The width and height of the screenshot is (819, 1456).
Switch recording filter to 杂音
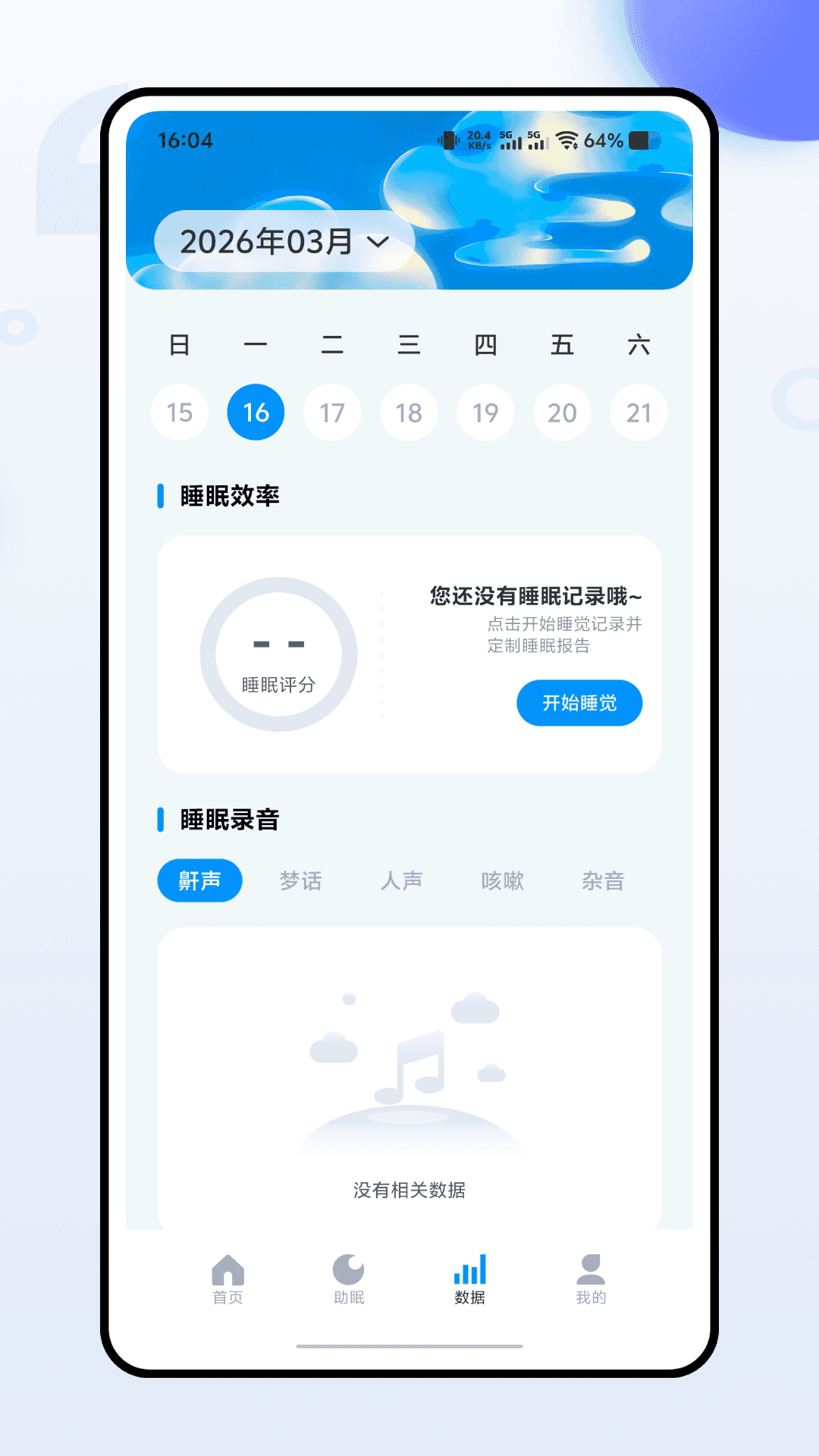603,880
